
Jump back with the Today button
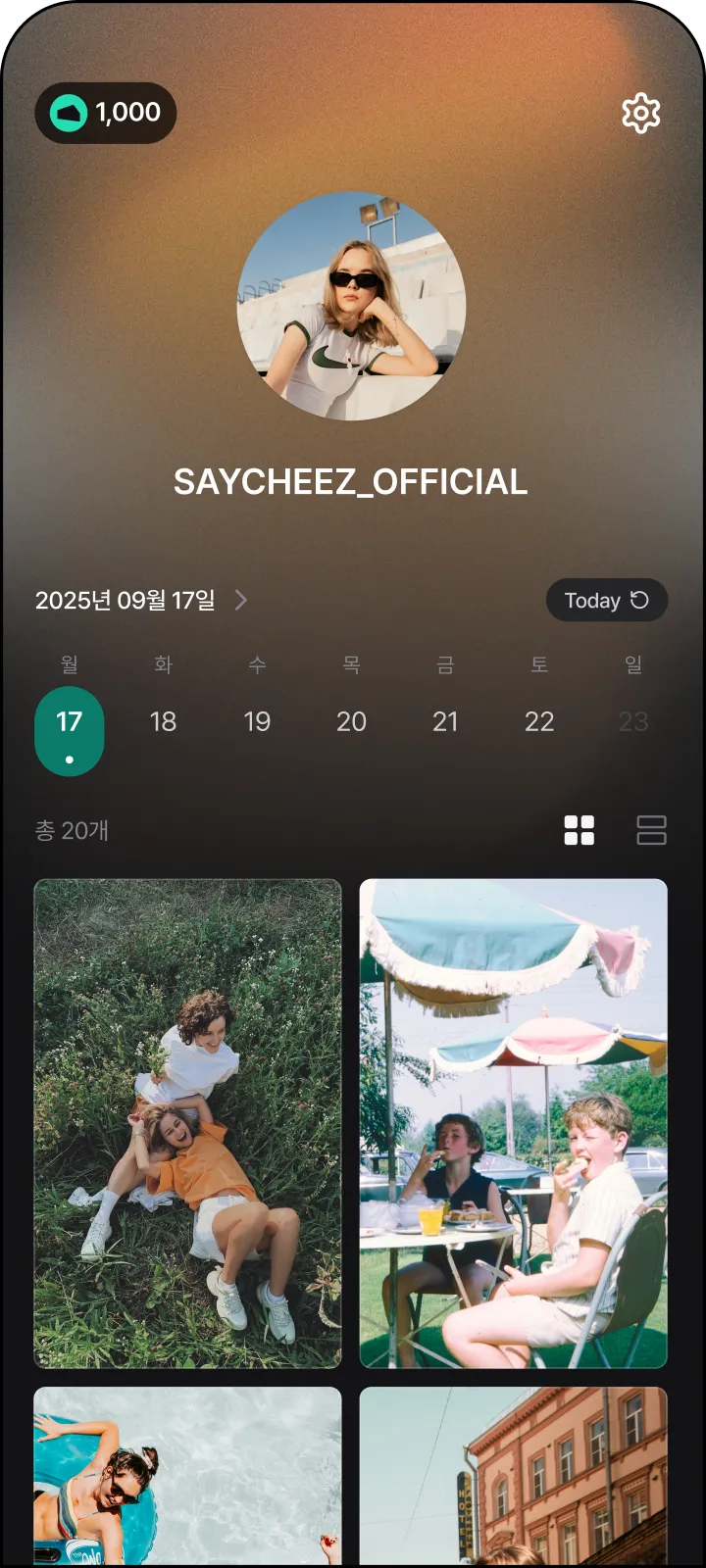[606, 600]
